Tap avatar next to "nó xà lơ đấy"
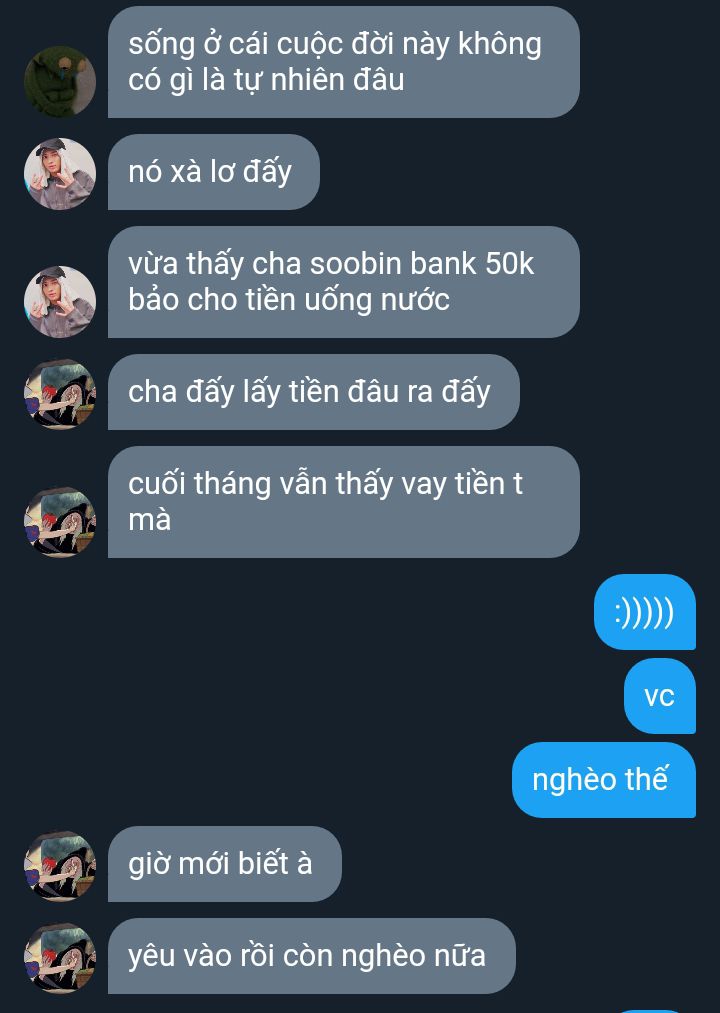 pyautogui.click(x=60, y=173)
